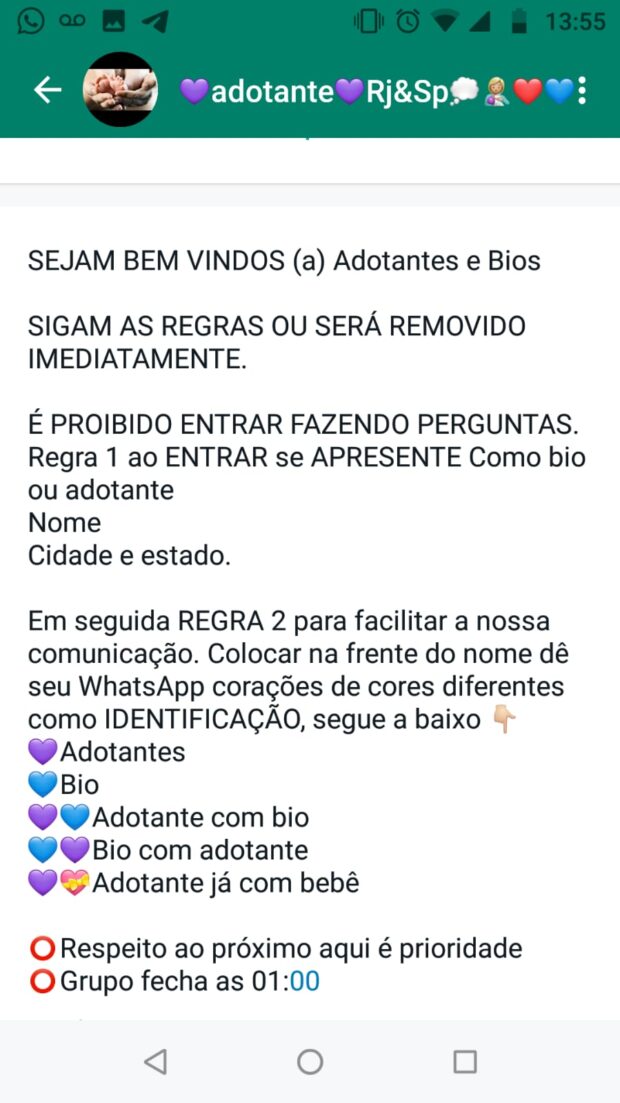This screenshot has height=1103, width=620.
Task: Go back with the arrow in the header
Action: tap(47, 90)
